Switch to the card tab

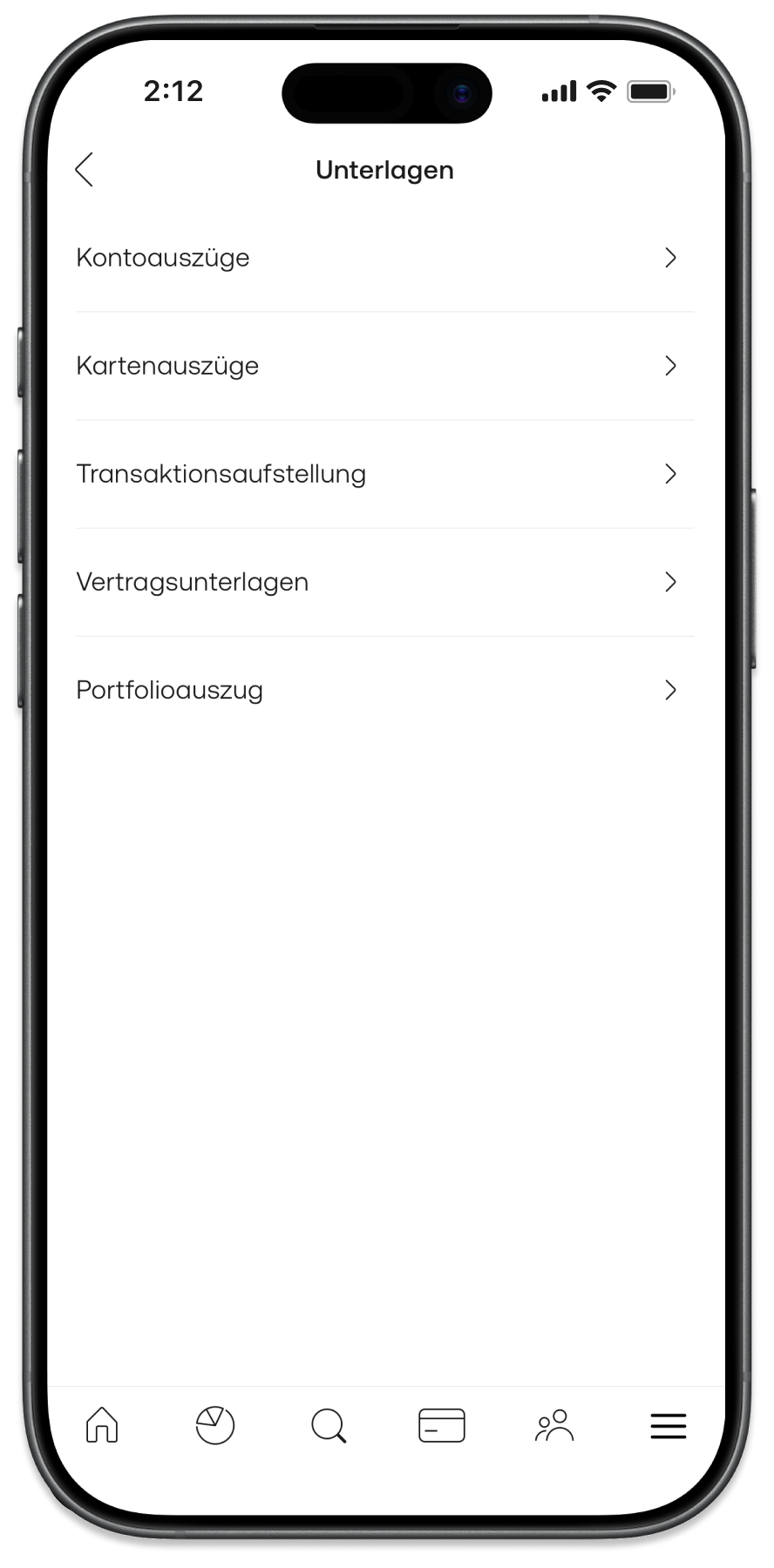pyautogui.click(x=442, y=1426)
